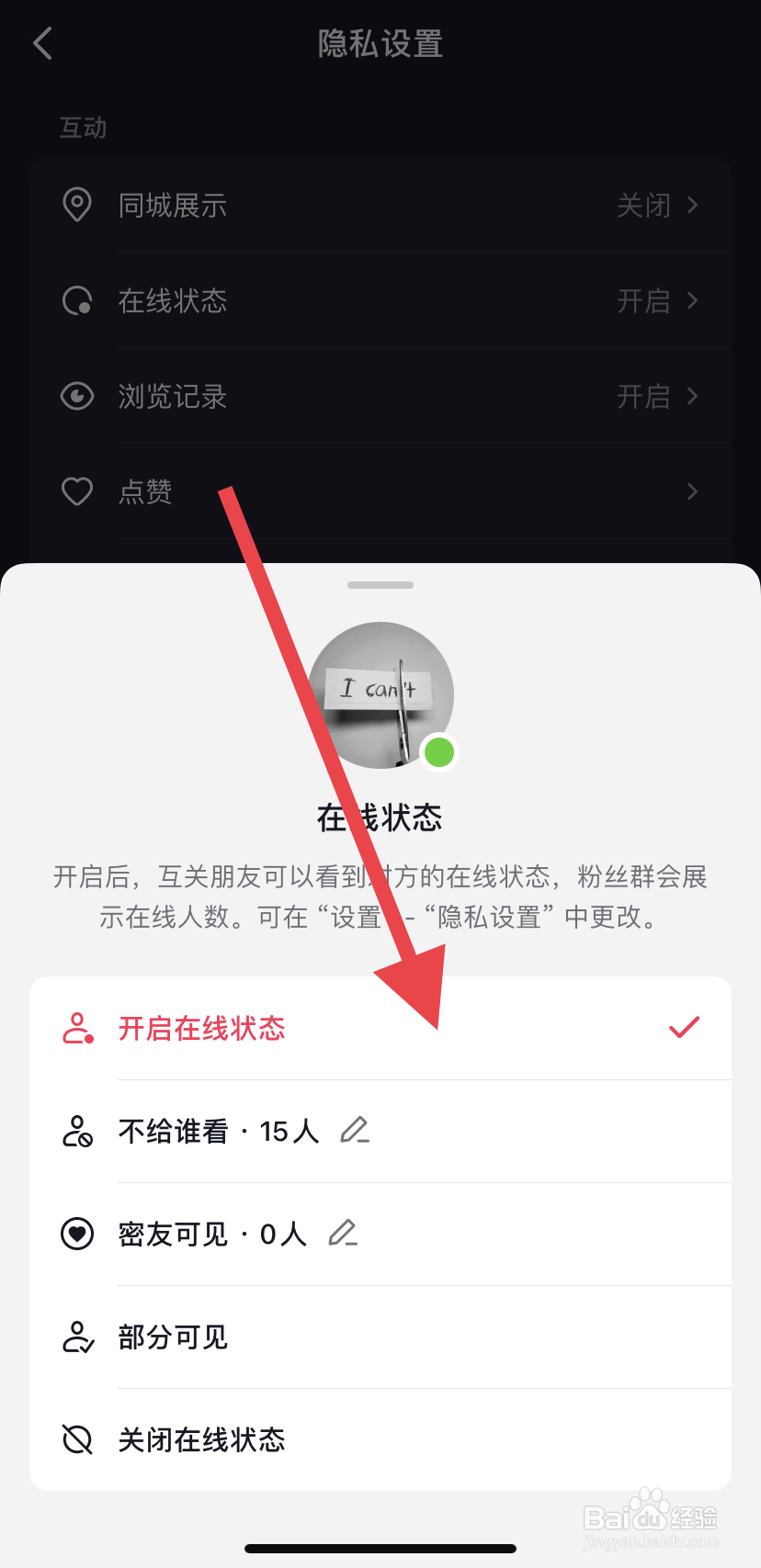Open the 不给谁看 edit pencil
This screenshot has width=761, height=1568.
(355, 1131)
